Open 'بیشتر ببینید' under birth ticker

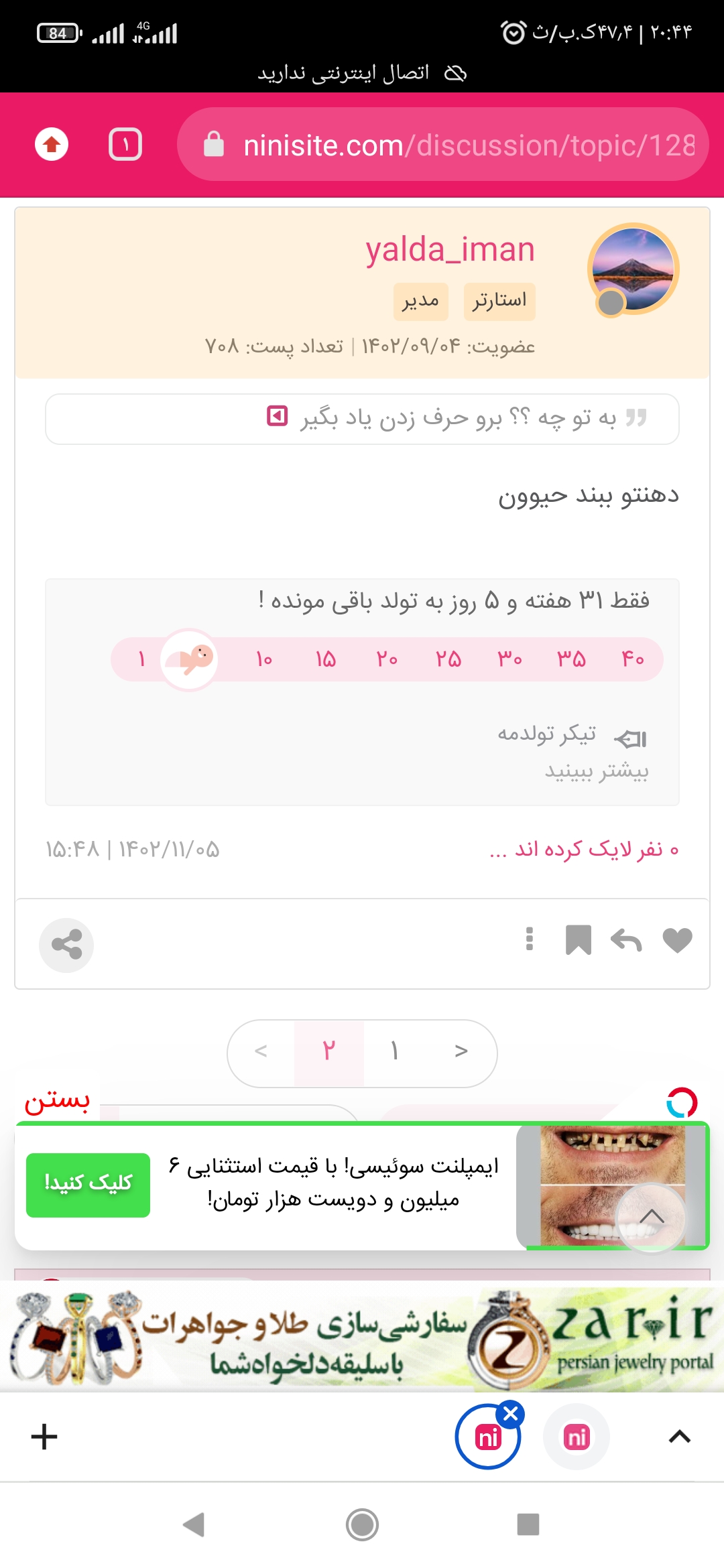(597, 771)
